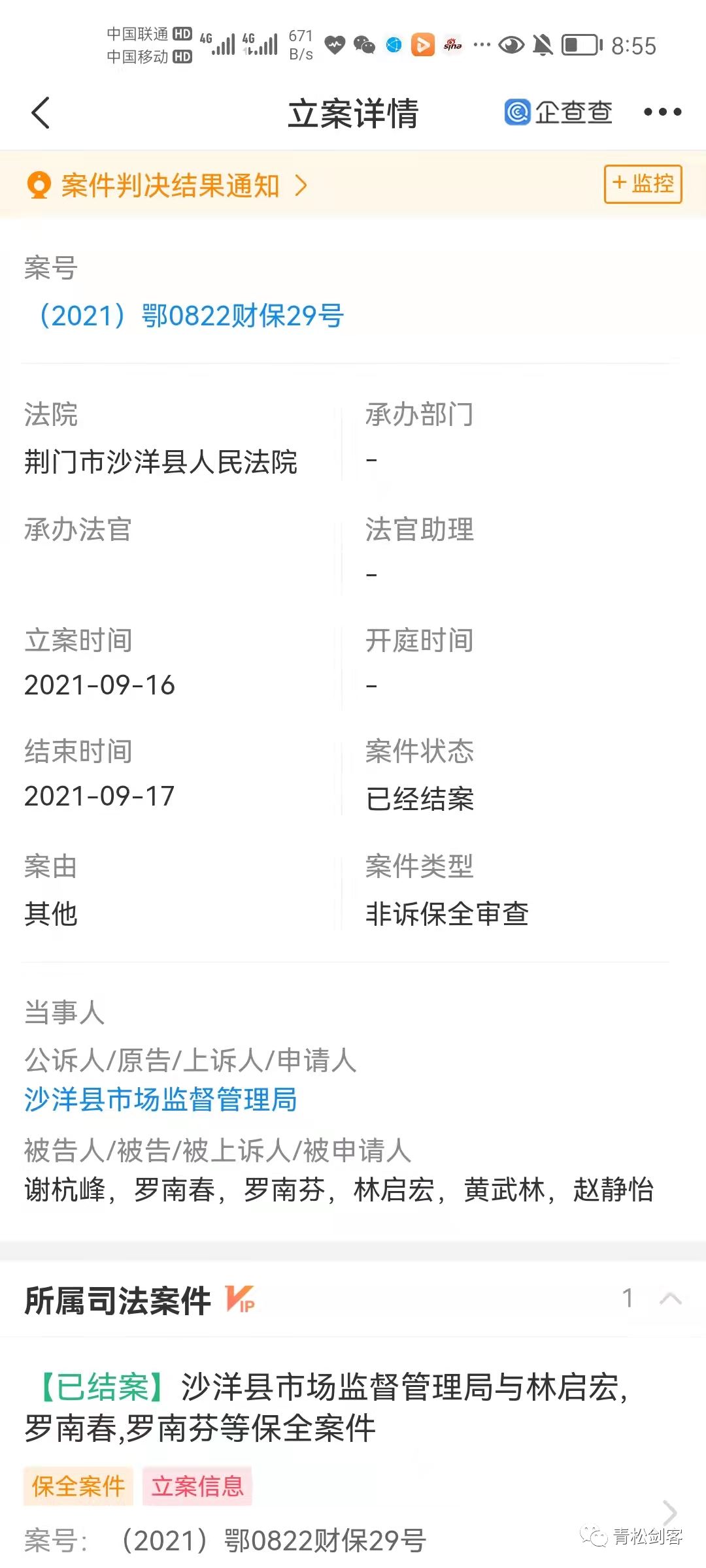This screenshot has height=1568, width=706.
Task: Tap the +监控 button
Action: pyautogui.click(x=643, y=184)
